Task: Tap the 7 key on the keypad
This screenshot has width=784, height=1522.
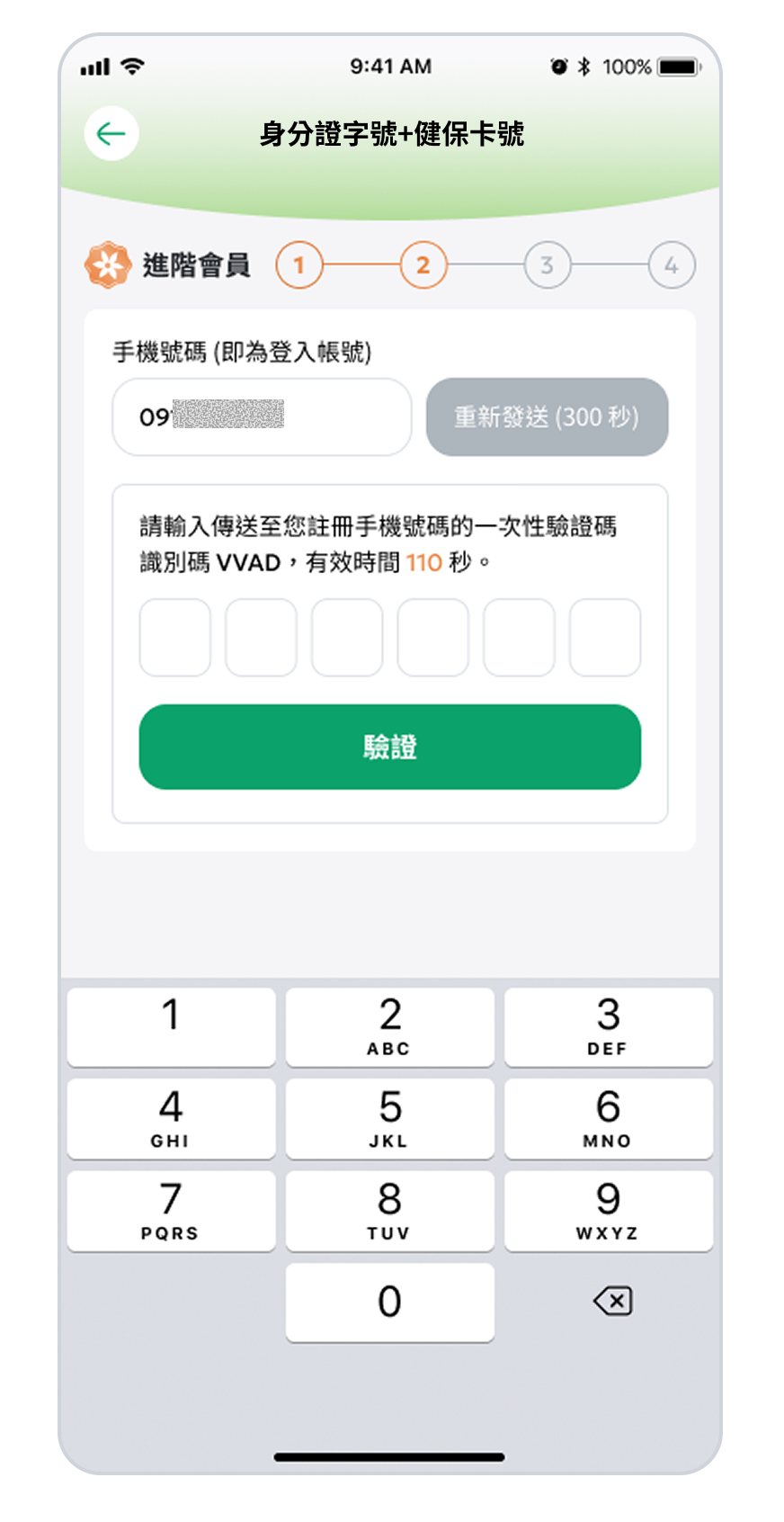Action: tap(171, 1210)
